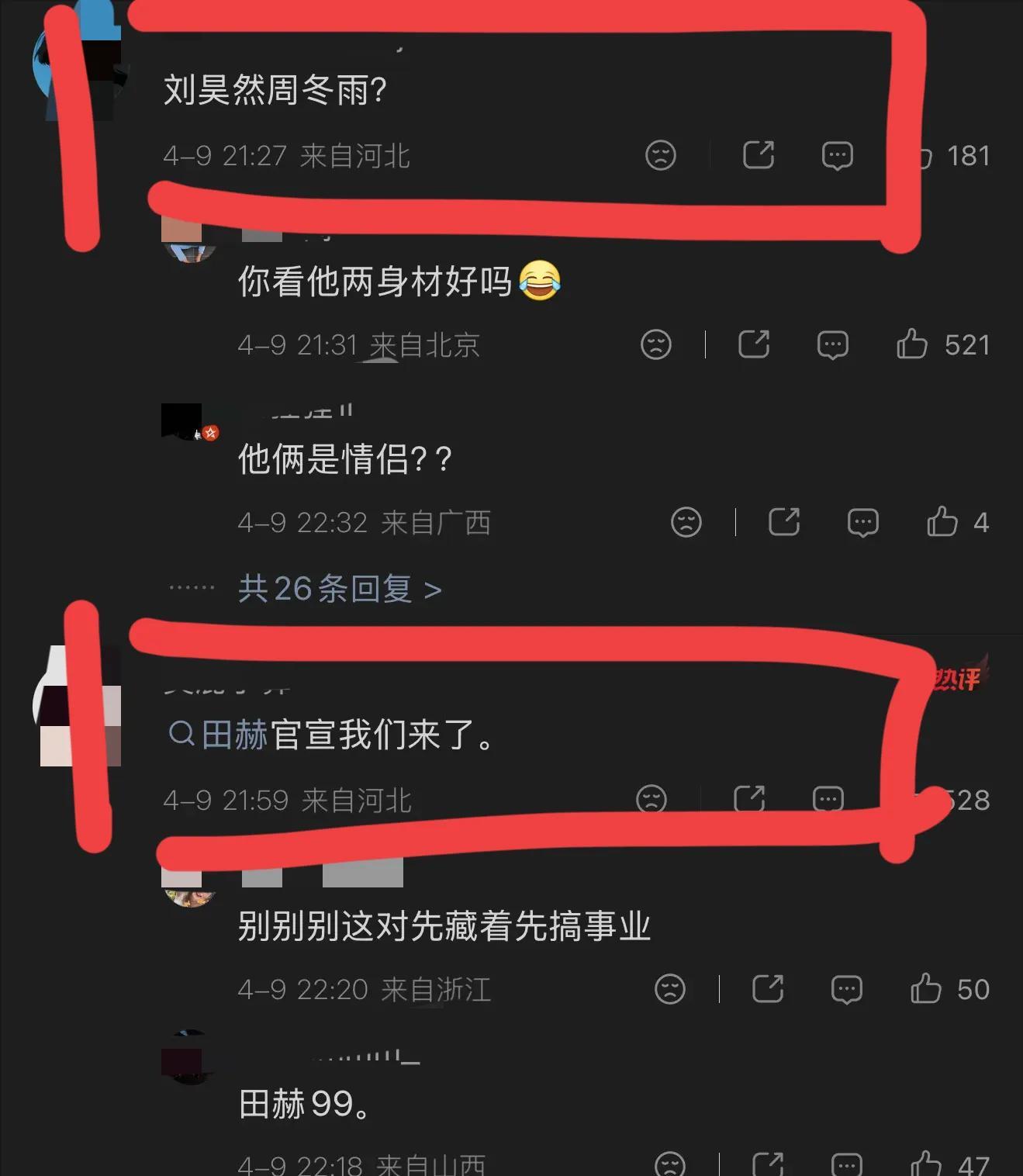Reply to the comment '别别别这对先藏着先搞事业'
Image resolution: width=1023 pixels, height=1176 pixels.
(x=846, y=989)
